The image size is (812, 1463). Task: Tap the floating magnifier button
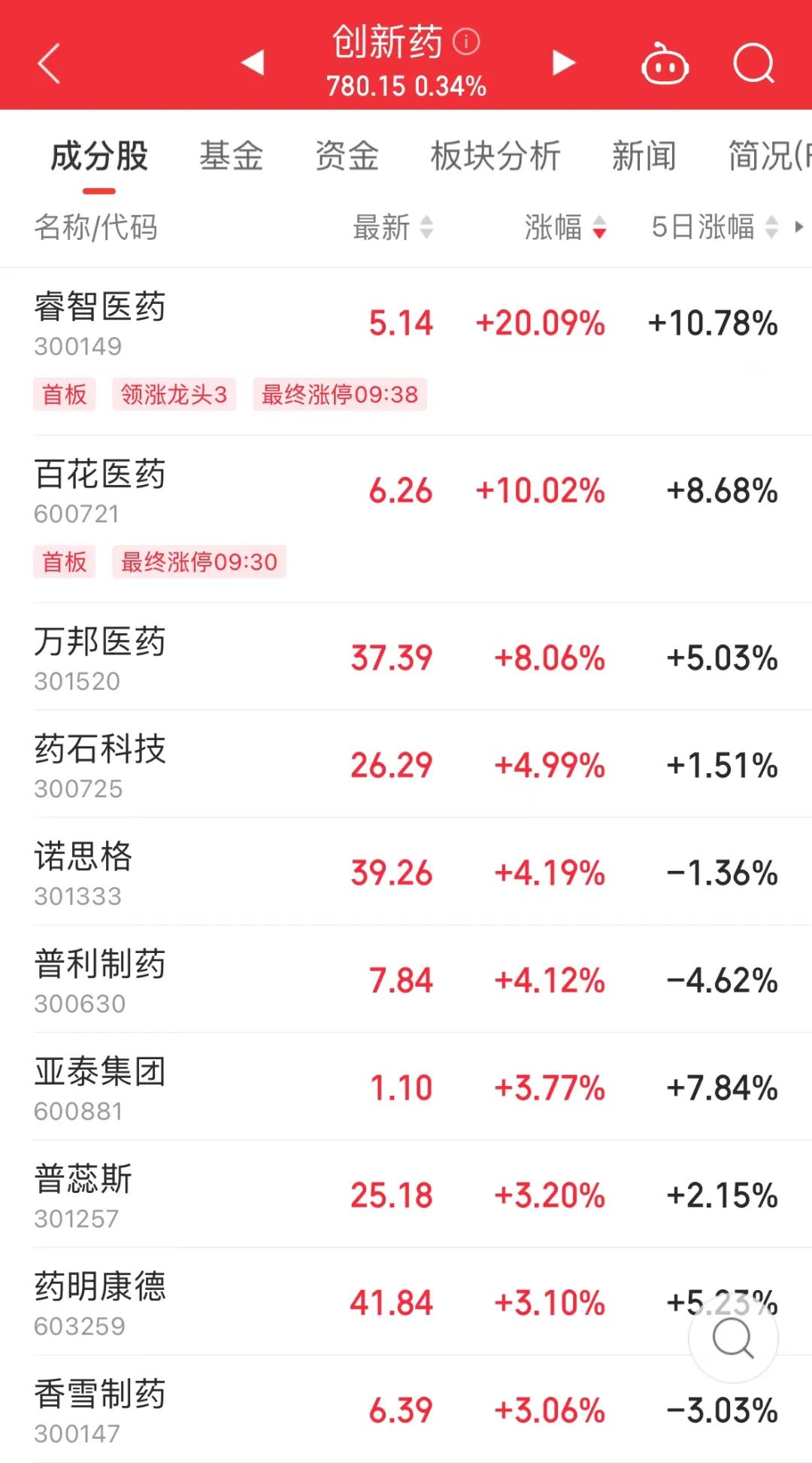pos(733,1338)
